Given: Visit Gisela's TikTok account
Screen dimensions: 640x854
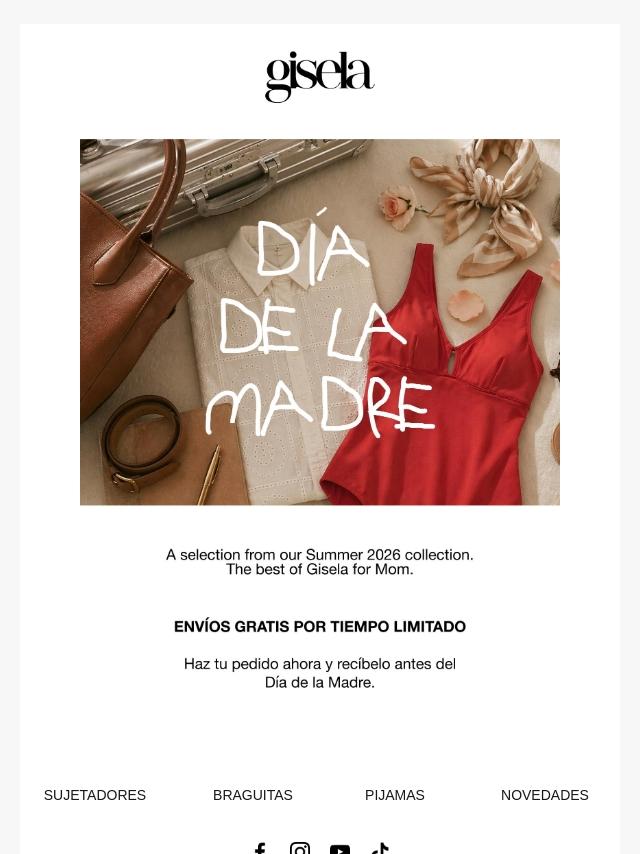Looking at the screenshot, I should click(380, 849).
